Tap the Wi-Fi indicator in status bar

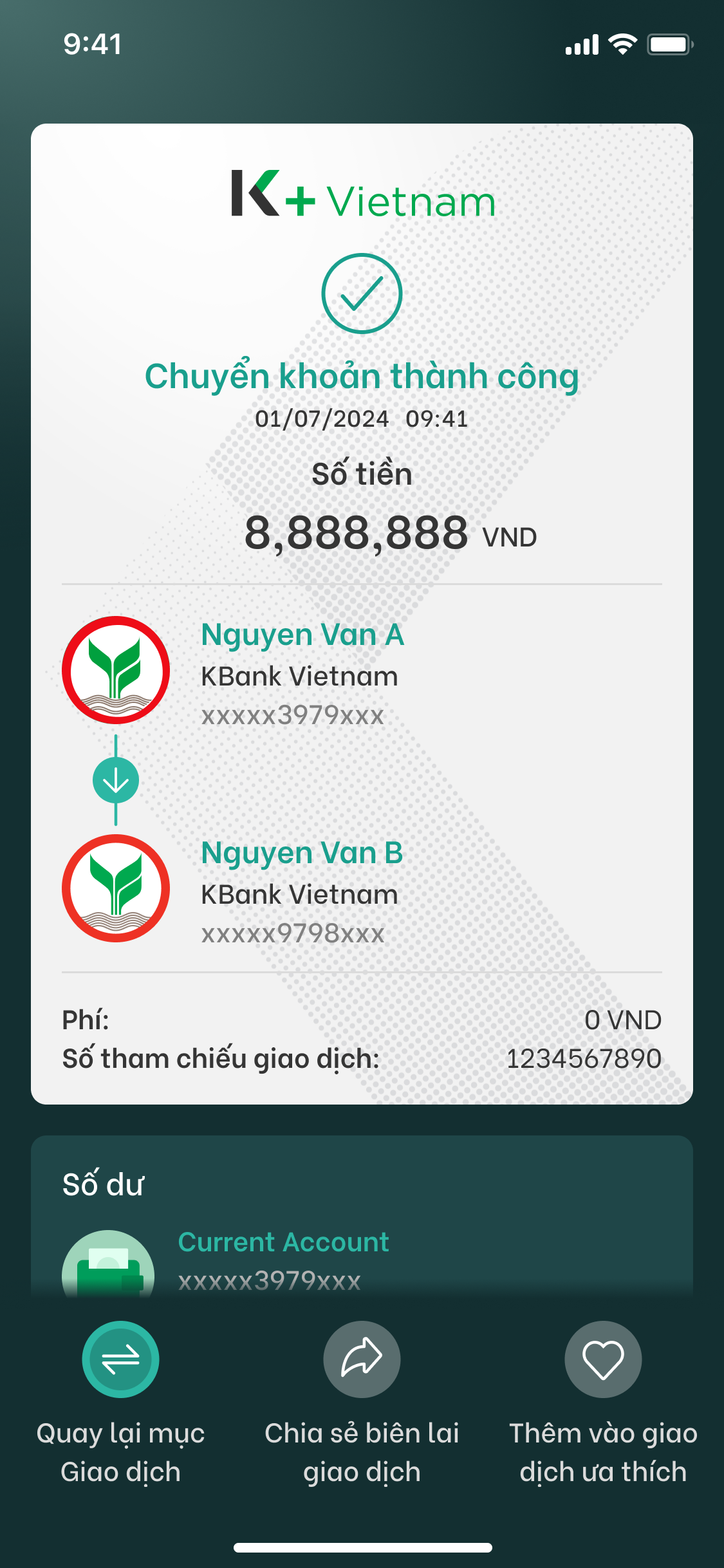coord(622,44)
